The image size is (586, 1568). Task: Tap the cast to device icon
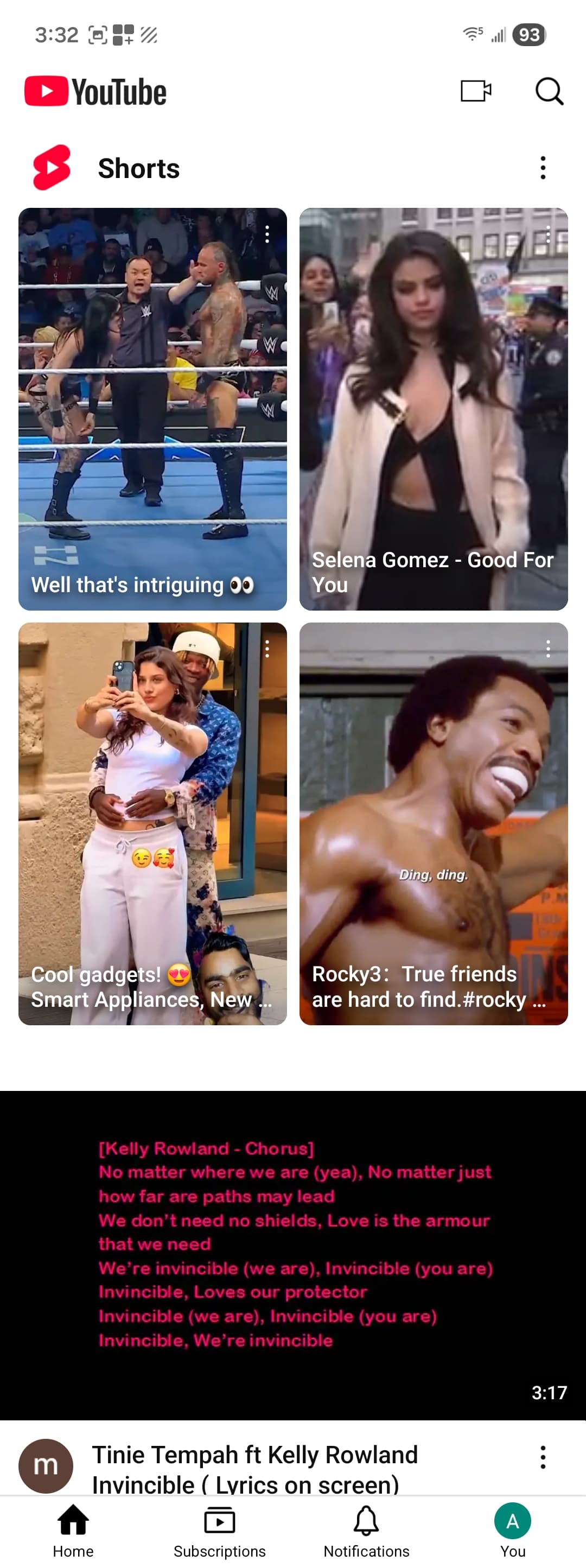476,91
